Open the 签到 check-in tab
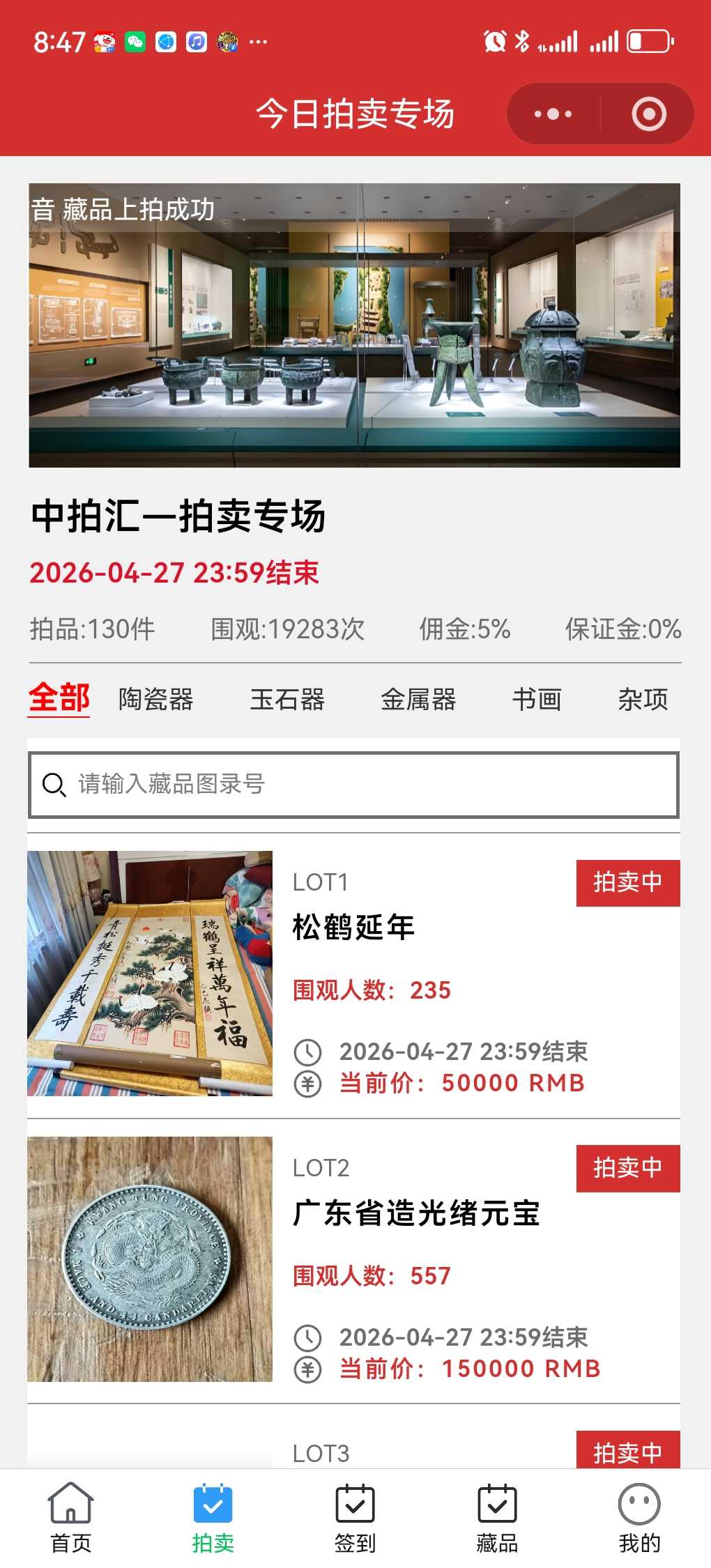711x1568 pixels. (x=355, y=1518)
